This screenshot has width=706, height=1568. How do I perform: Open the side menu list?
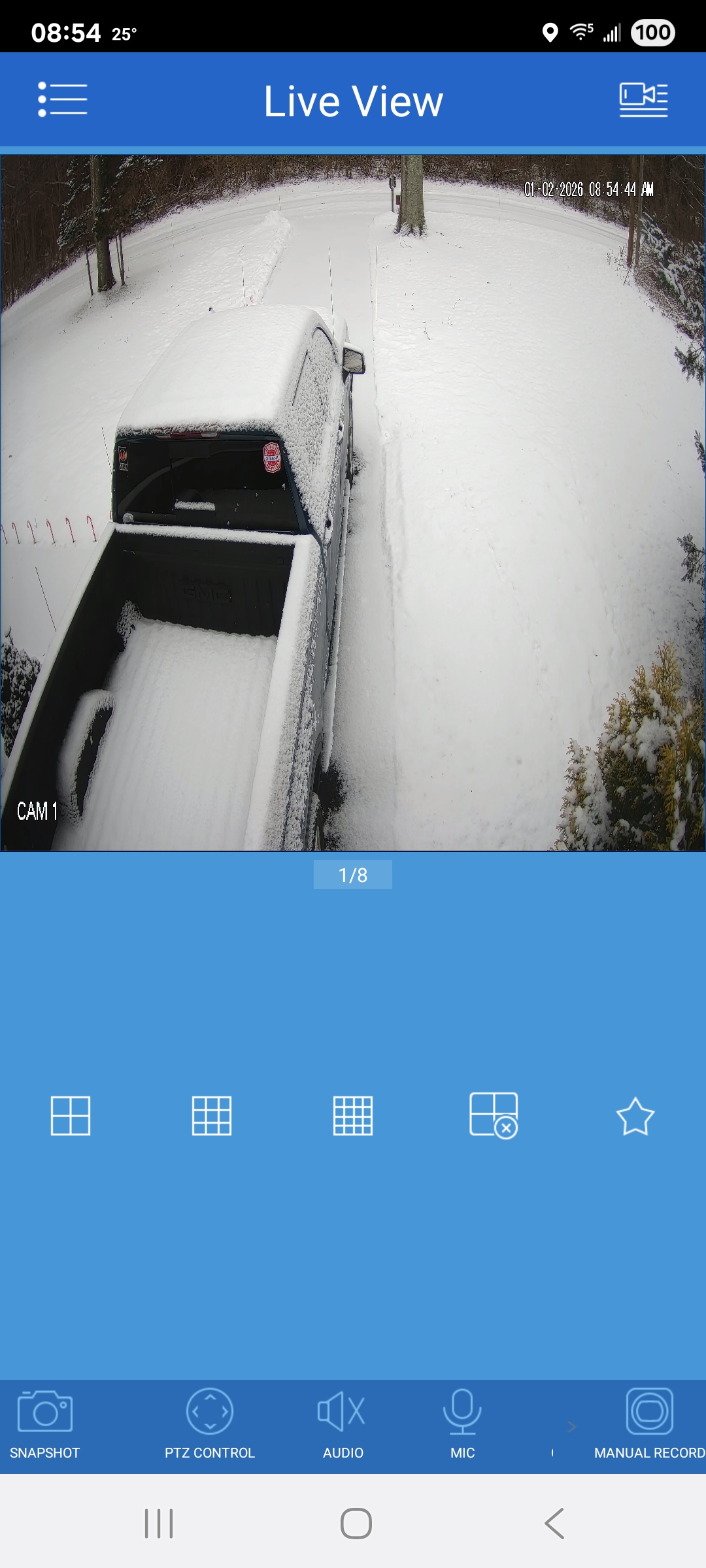point(62,99)
